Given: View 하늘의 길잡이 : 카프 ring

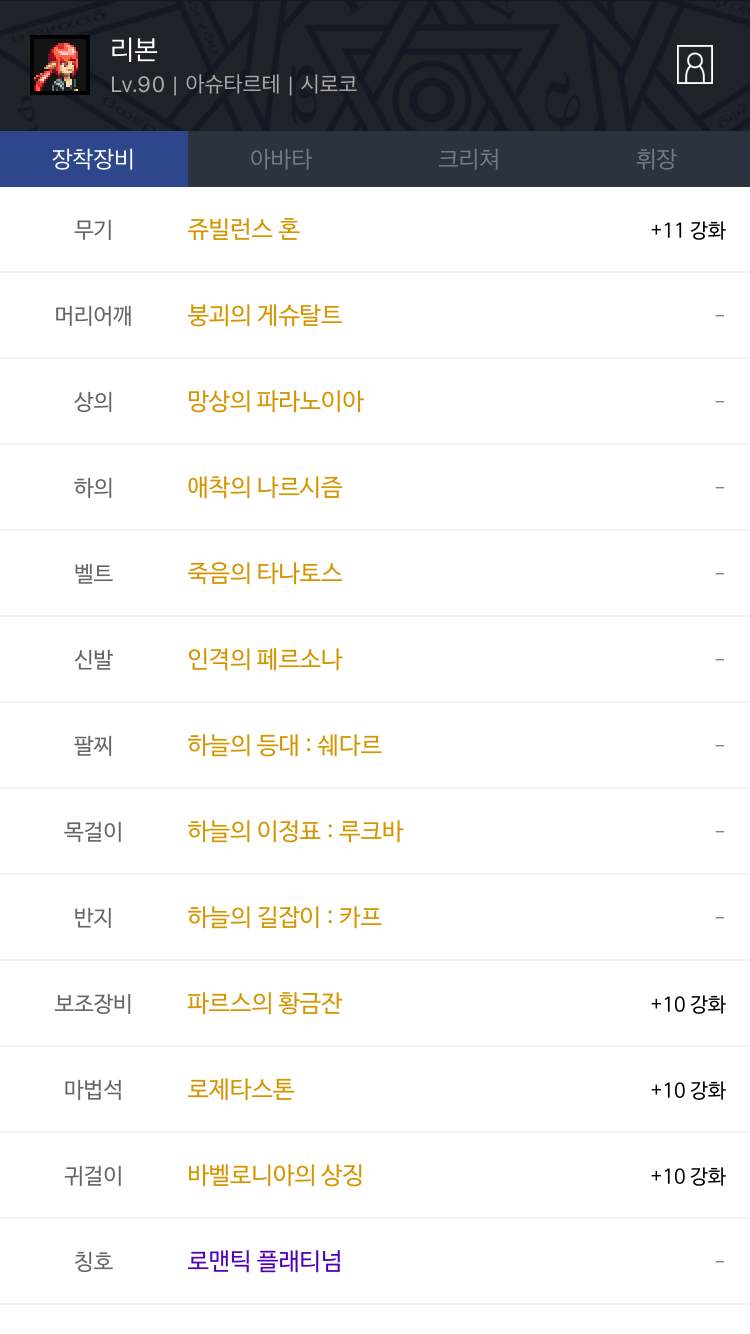Looking at the screenshot, I should [285, 918].
